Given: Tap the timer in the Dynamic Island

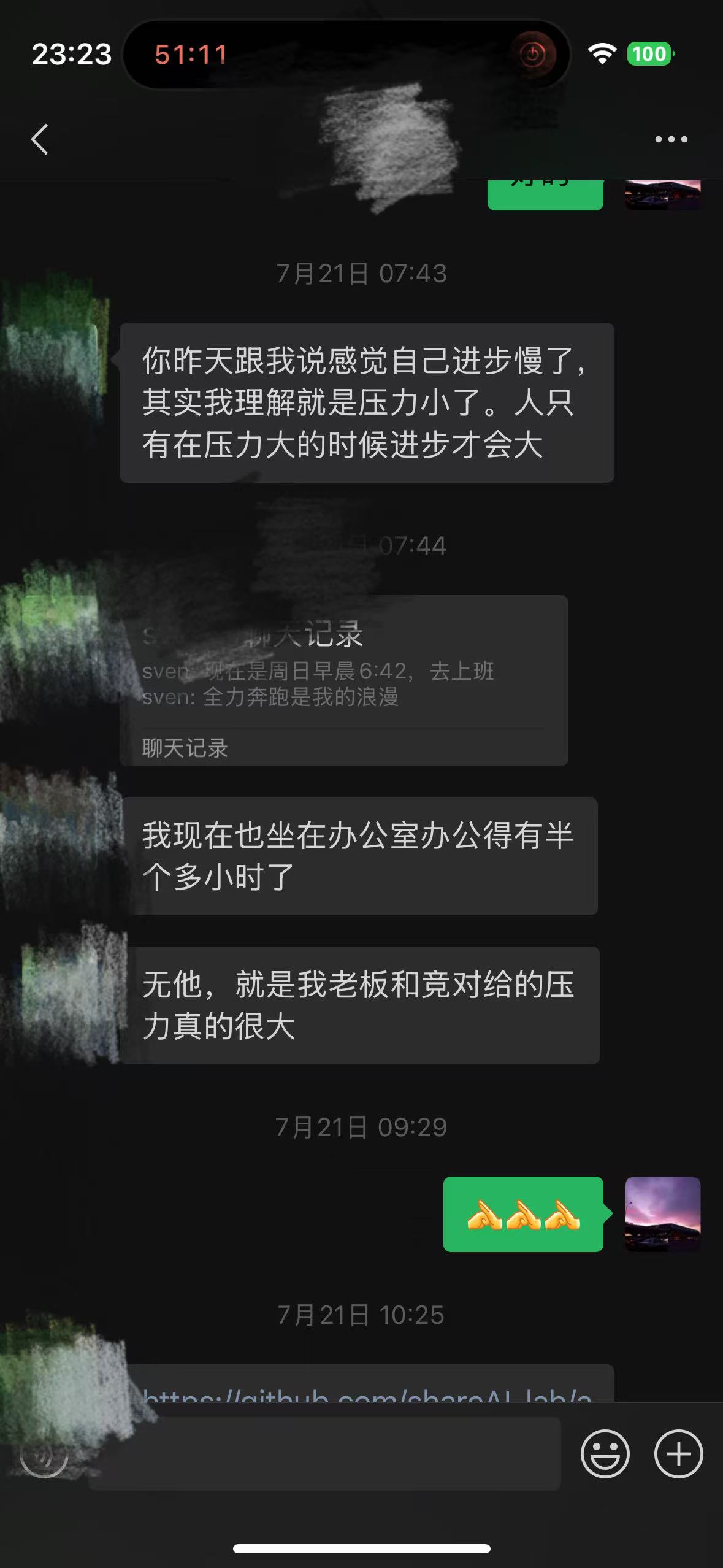Looking at the screenshot, I should [x=191, y=55].
